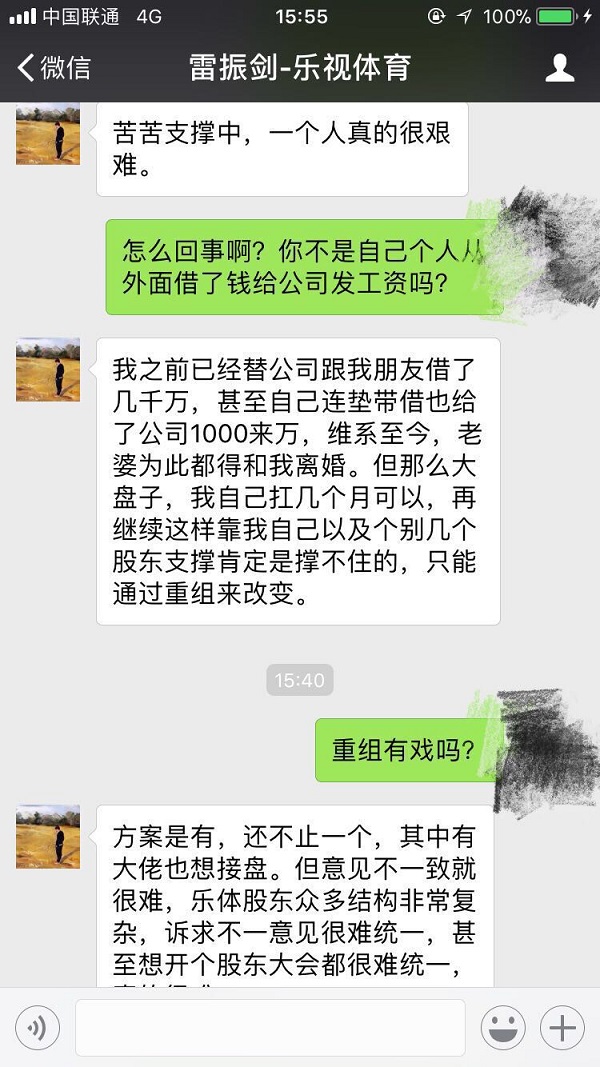
Task: Open chat details via the profile icon
Action: pos(559,67)
